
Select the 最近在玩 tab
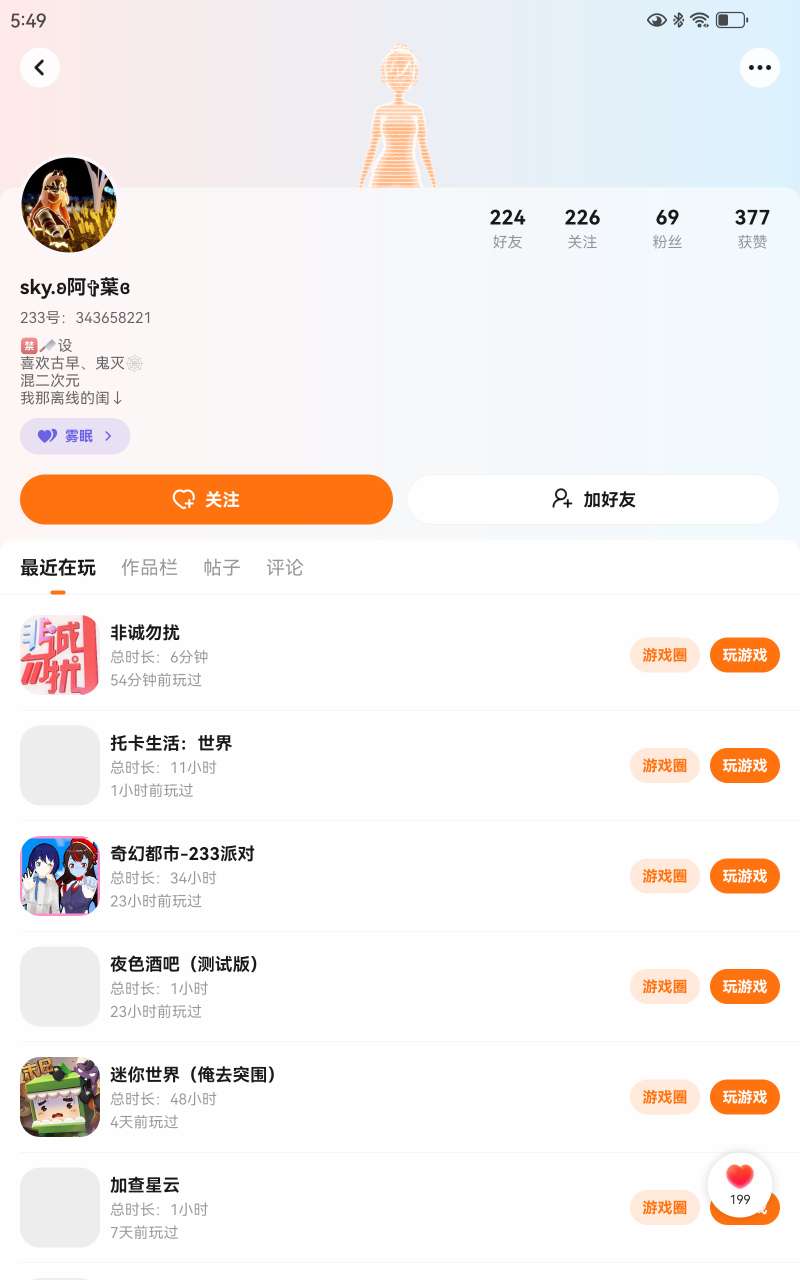[58, 568]
